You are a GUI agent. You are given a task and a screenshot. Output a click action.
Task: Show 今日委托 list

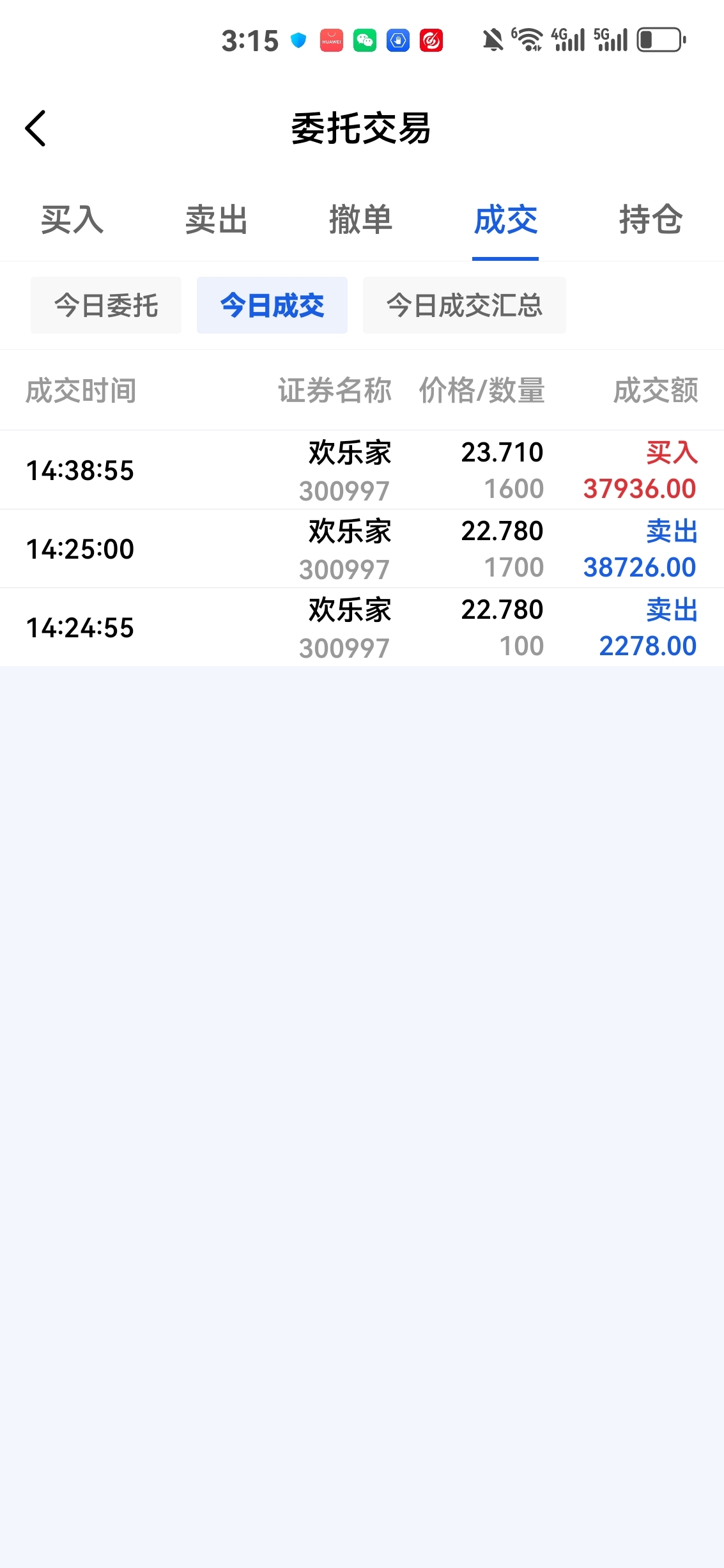point(106,306)
